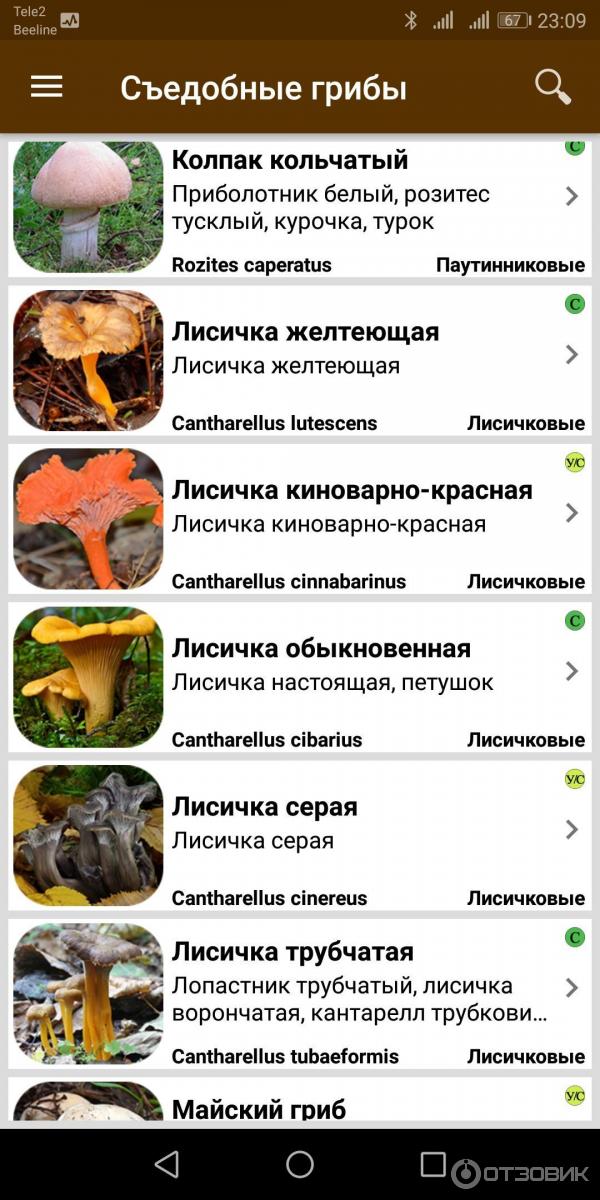The image size is (600, 1200).
Task: Tap the system back button
Action: [167, 1164]
